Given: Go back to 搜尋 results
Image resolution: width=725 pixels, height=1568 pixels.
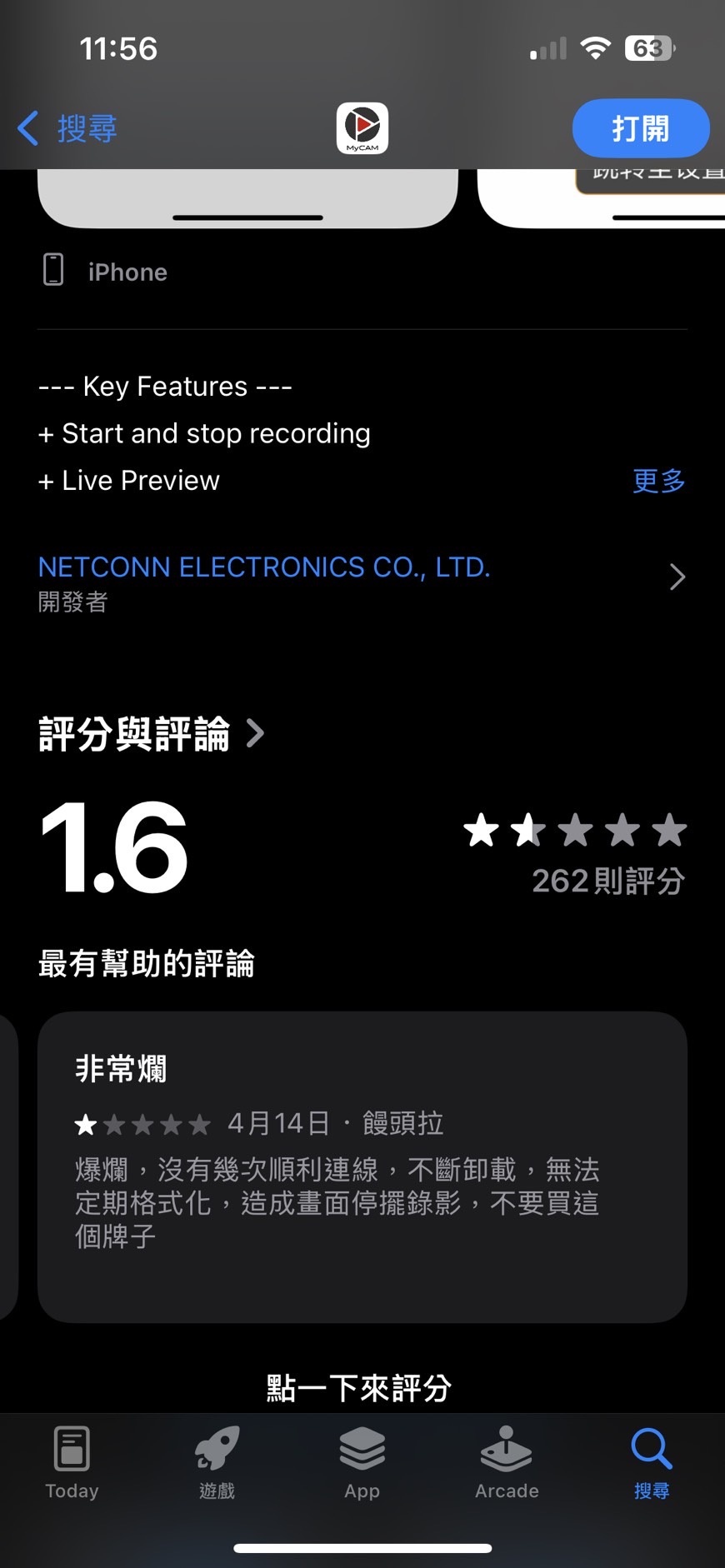Looking at the screenshot, I should click(x=68, y=129).
